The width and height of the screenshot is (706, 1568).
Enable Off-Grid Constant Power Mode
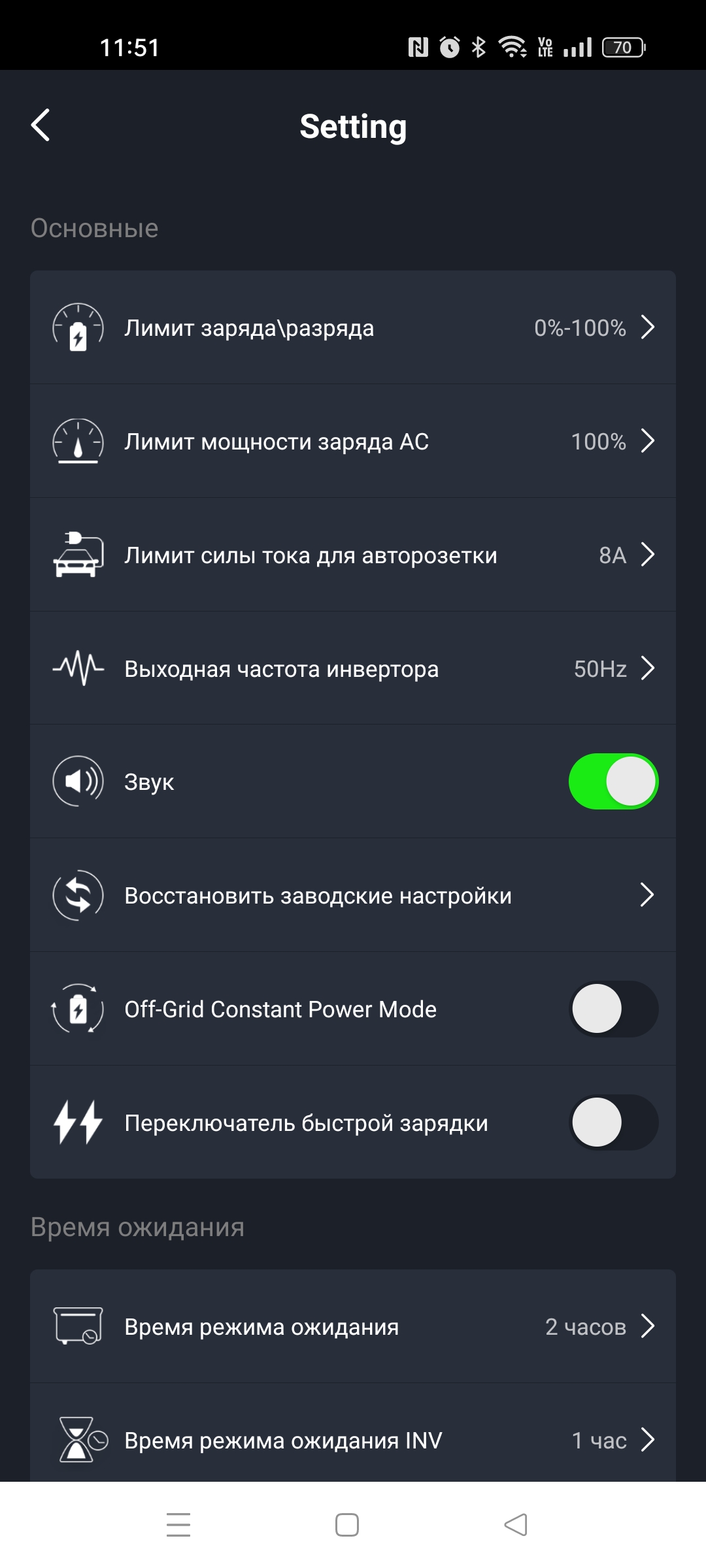click(613, 1009)
